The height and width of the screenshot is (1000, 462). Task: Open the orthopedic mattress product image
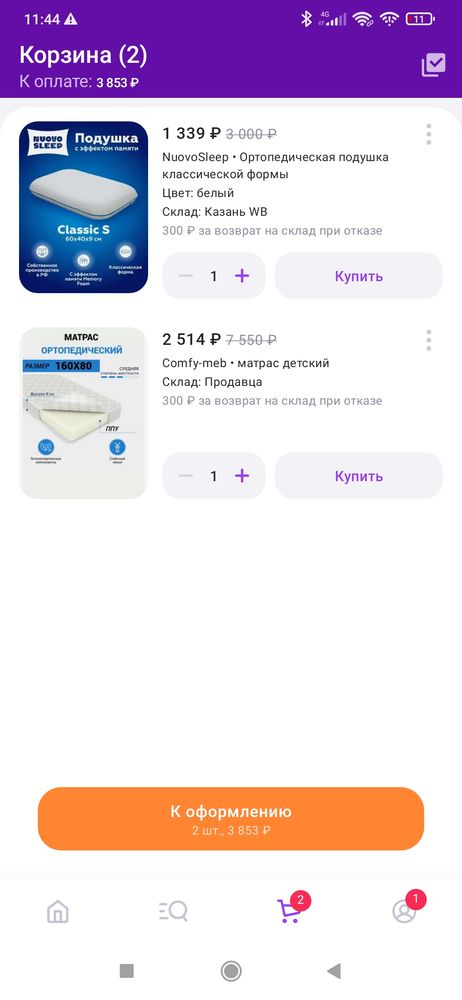84,413
